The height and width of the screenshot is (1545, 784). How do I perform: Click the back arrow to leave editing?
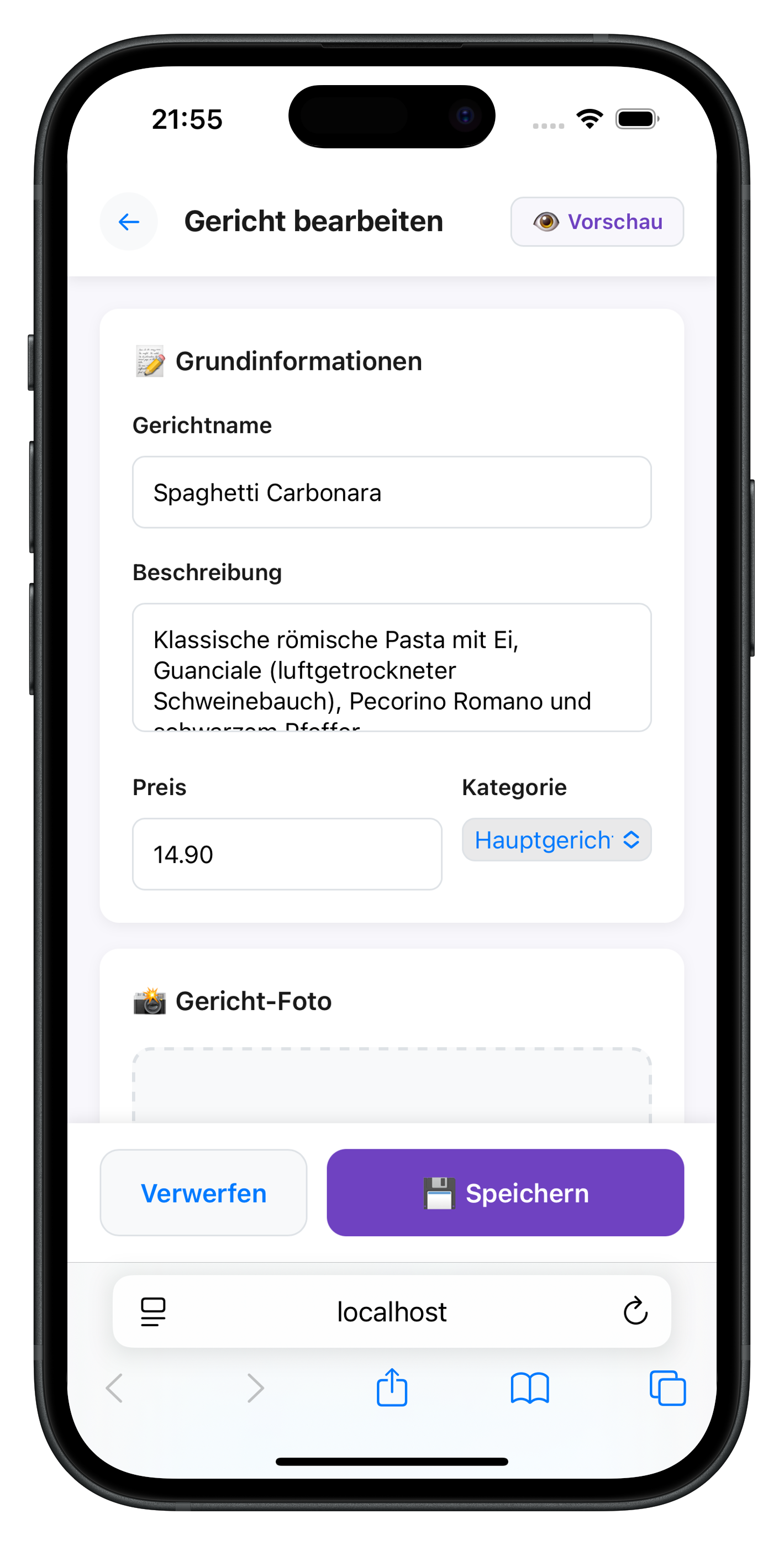tap(128, 222)
